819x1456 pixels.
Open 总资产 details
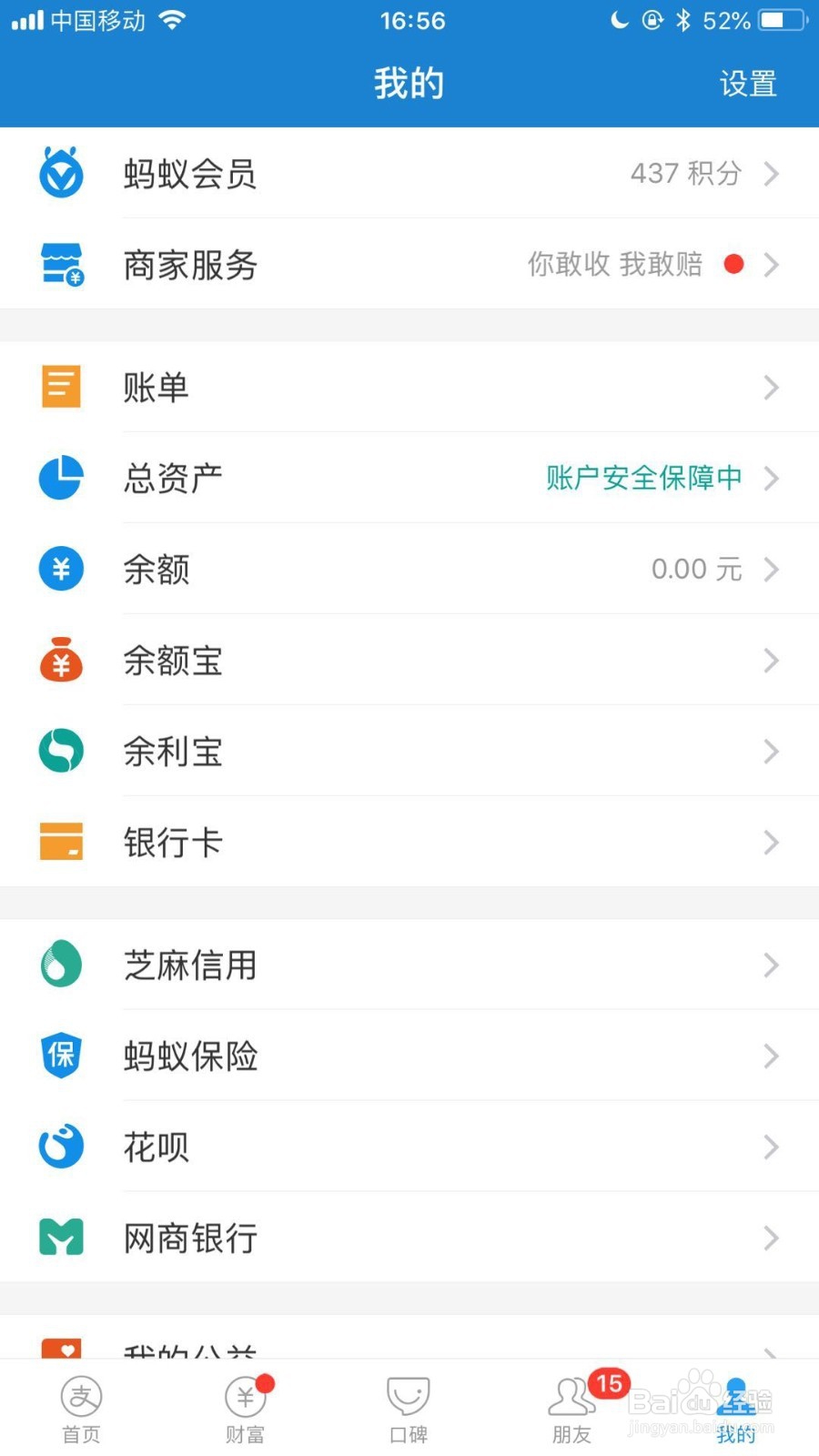pyautogui.click(x=409, y=479)
